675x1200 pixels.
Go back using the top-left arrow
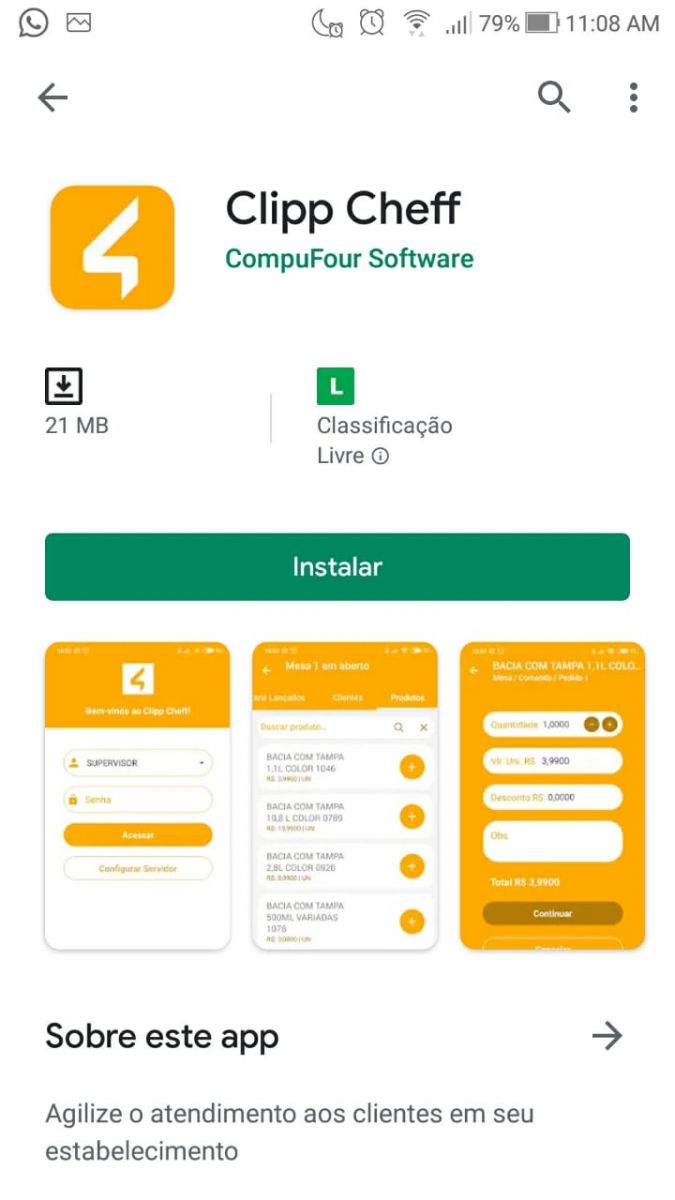pos(52,97)
